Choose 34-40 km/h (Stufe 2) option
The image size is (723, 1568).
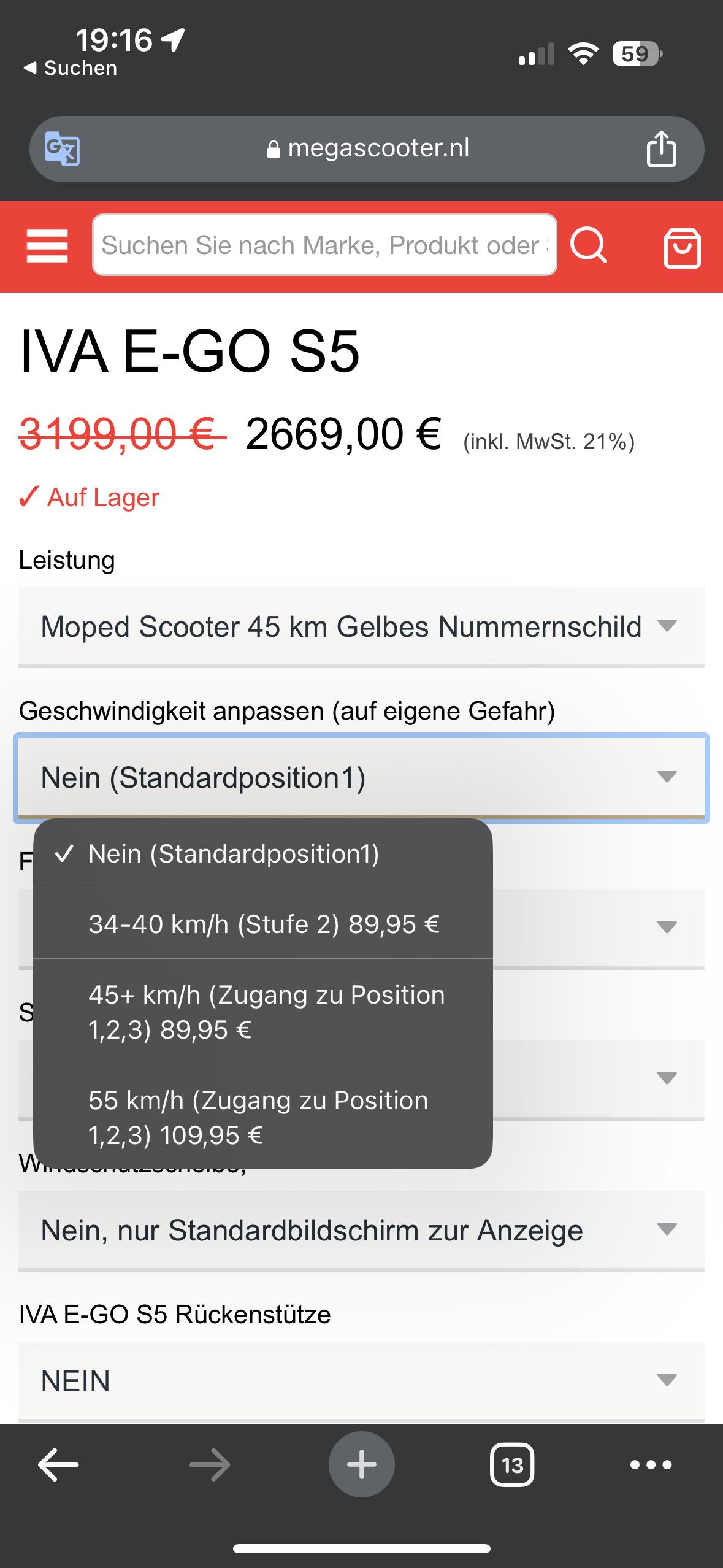tap(264, 924)
